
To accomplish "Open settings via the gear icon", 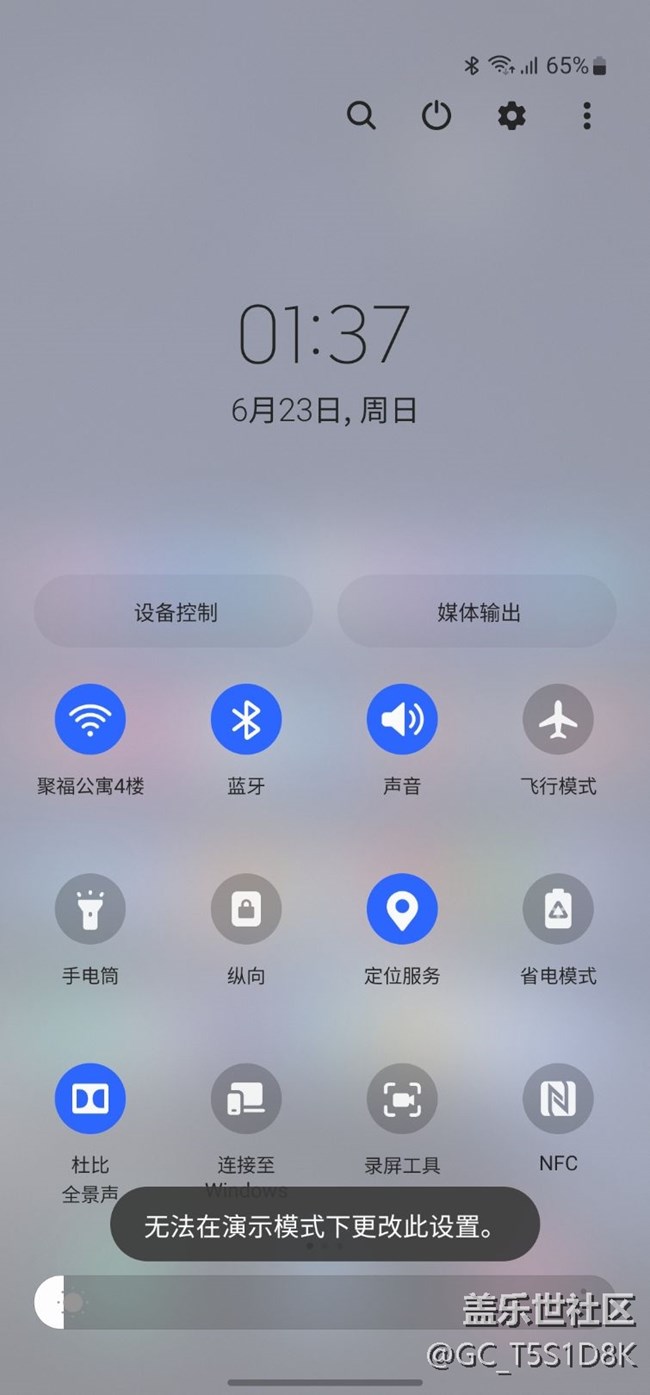I will [511, 116].
